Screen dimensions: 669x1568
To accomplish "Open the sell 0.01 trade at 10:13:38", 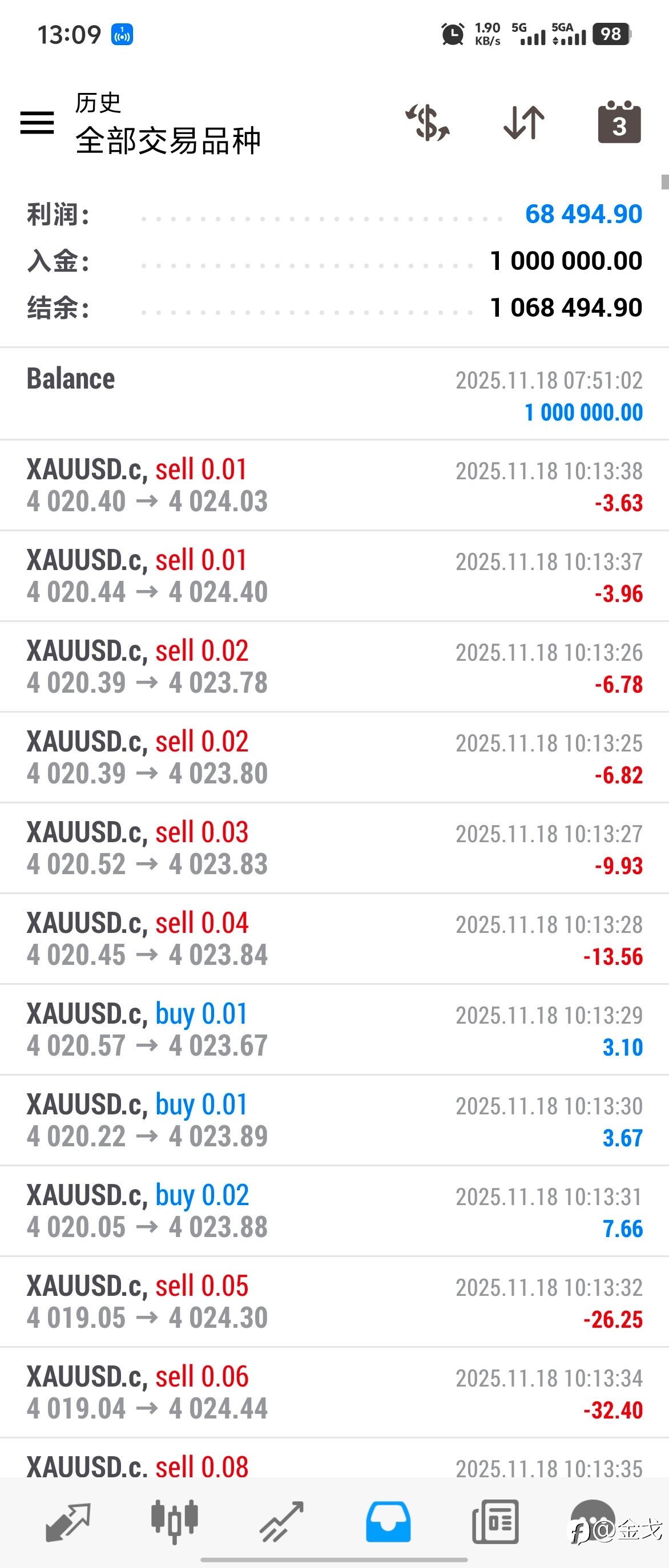I will point(334,485).
